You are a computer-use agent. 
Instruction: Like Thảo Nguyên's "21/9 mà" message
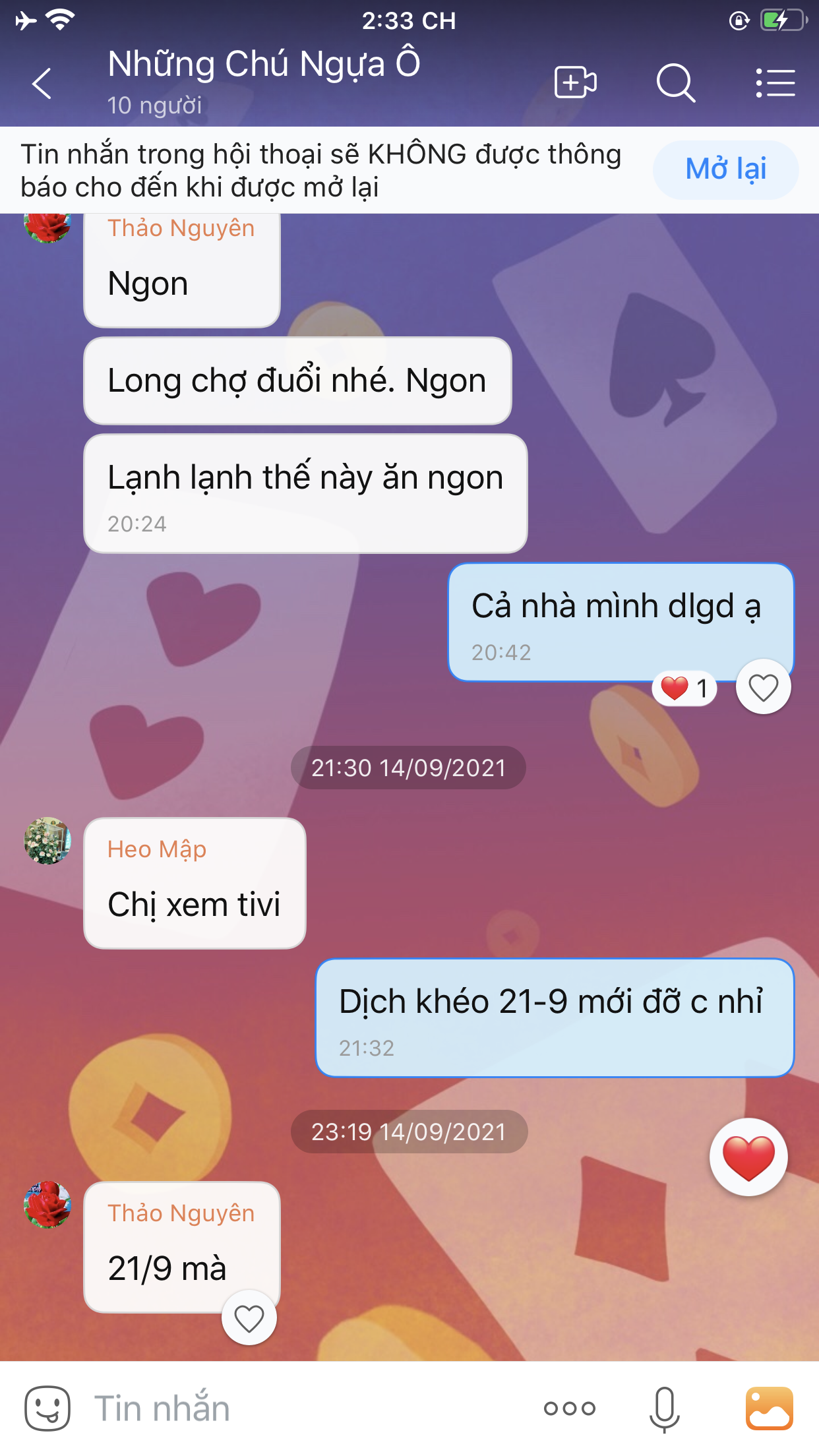(x=249, y=1318)
